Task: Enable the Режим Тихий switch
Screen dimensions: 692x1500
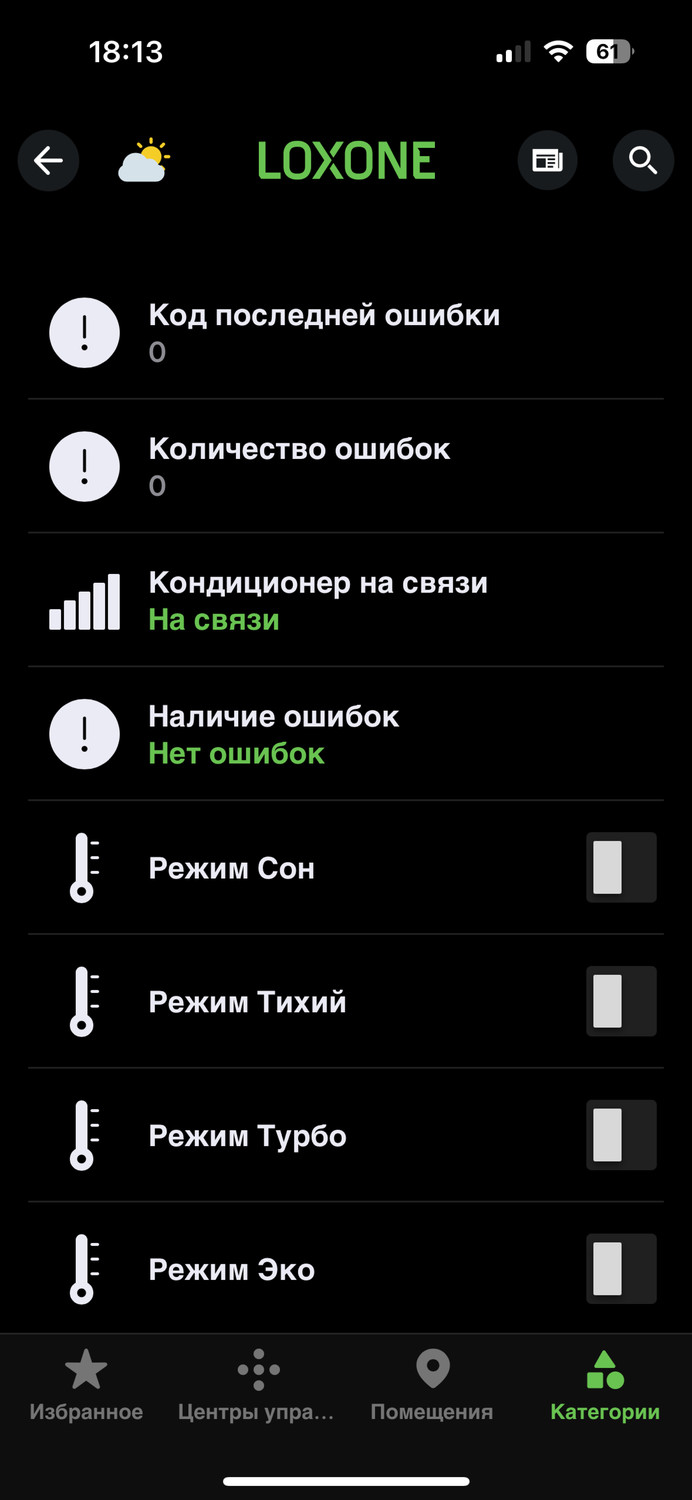Action: tap(621, 1001)
